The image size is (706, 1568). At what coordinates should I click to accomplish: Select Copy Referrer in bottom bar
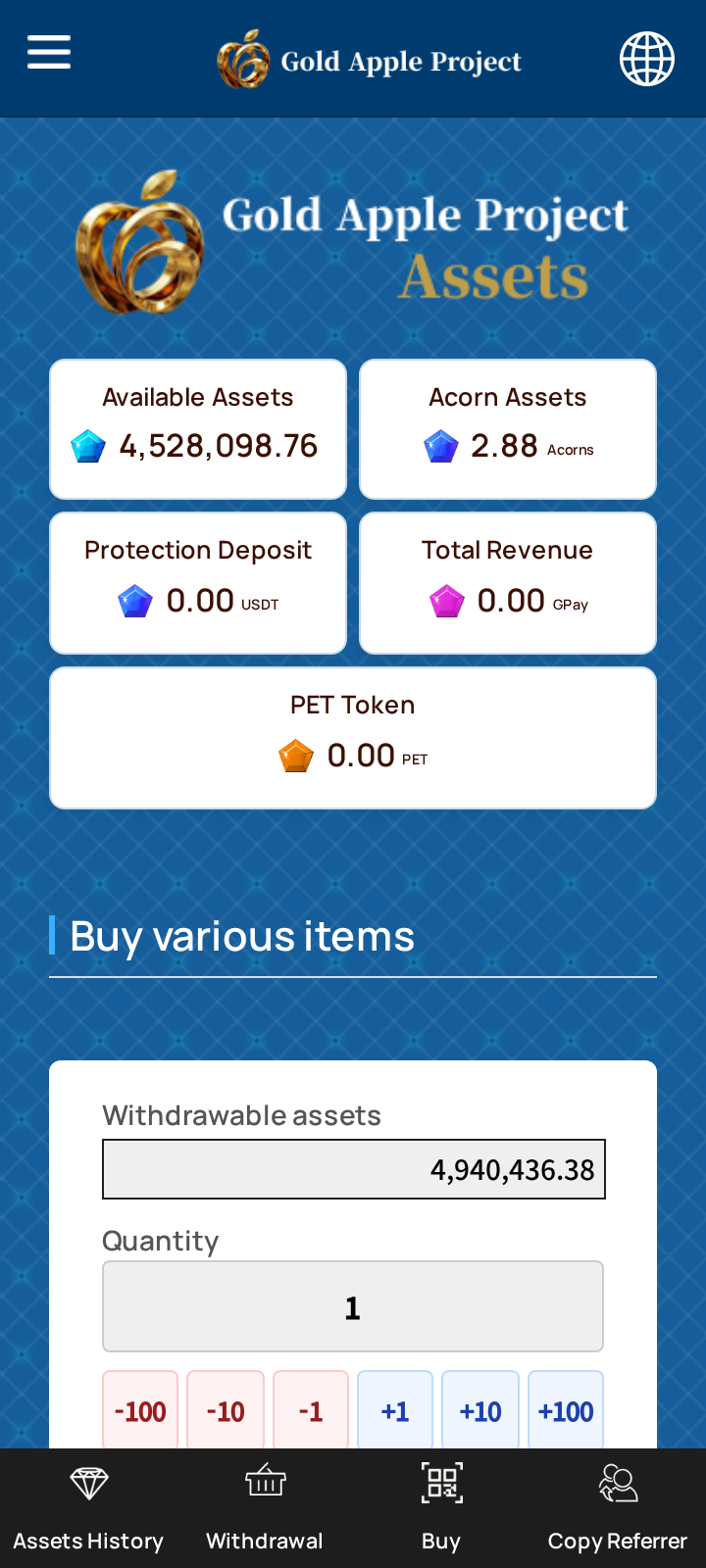pos(618,1509)
